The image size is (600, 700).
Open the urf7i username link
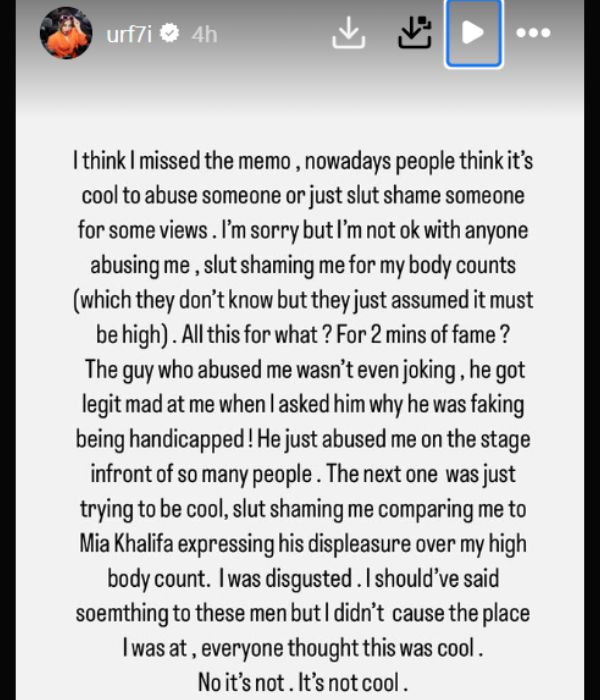click(130, 34)
